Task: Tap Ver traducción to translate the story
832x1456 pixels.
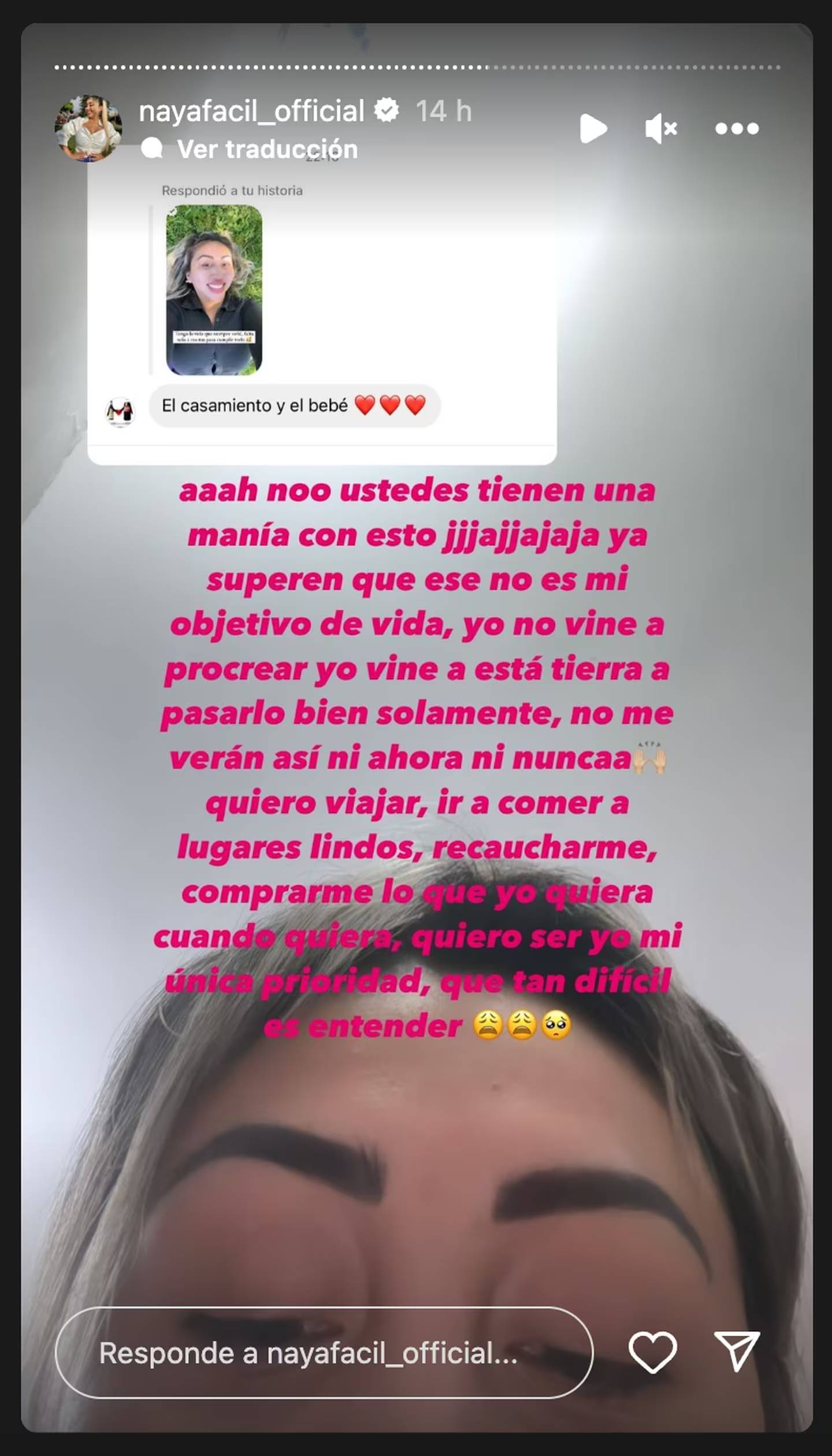Action: [x=267, y=149]
